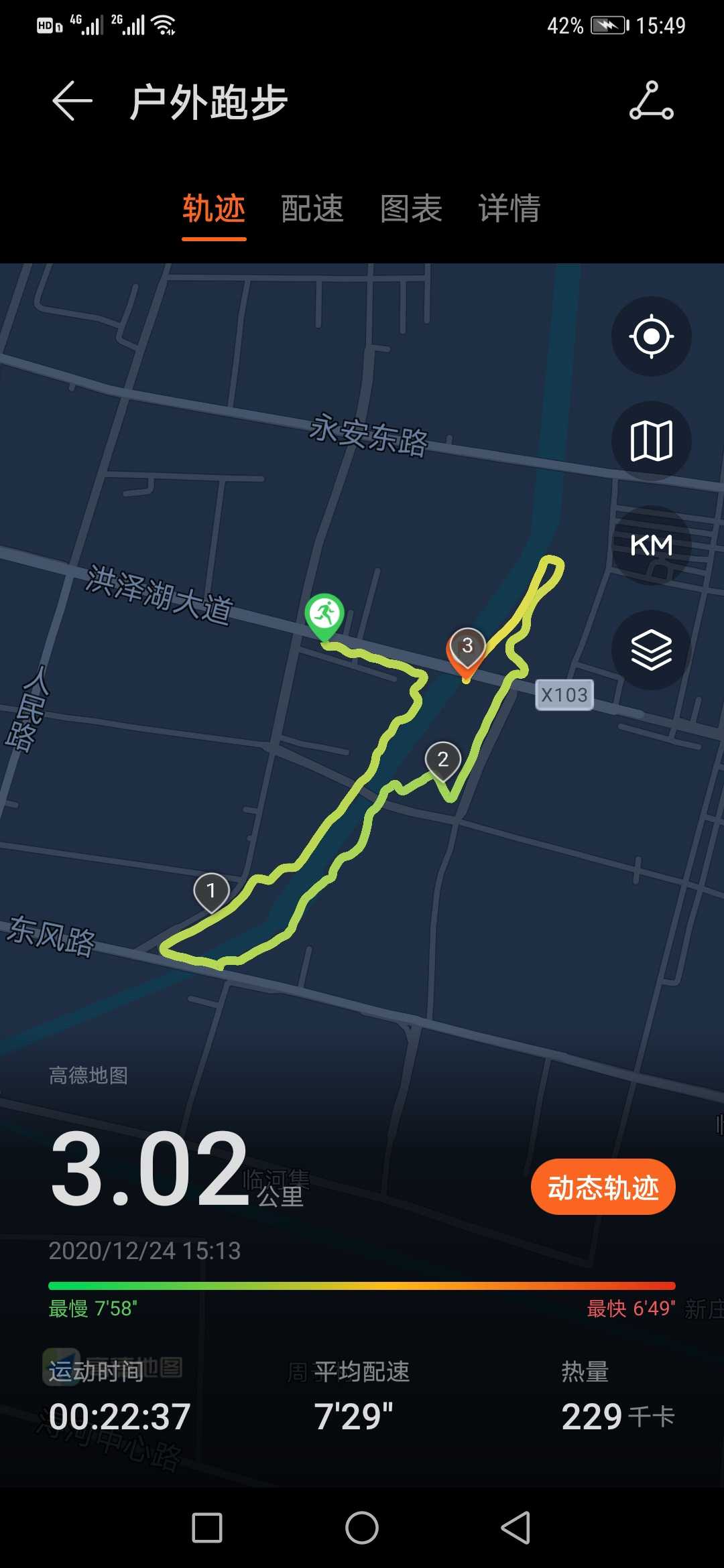Tap the system home button
Screen dimensions: 724x1568
362,1528
